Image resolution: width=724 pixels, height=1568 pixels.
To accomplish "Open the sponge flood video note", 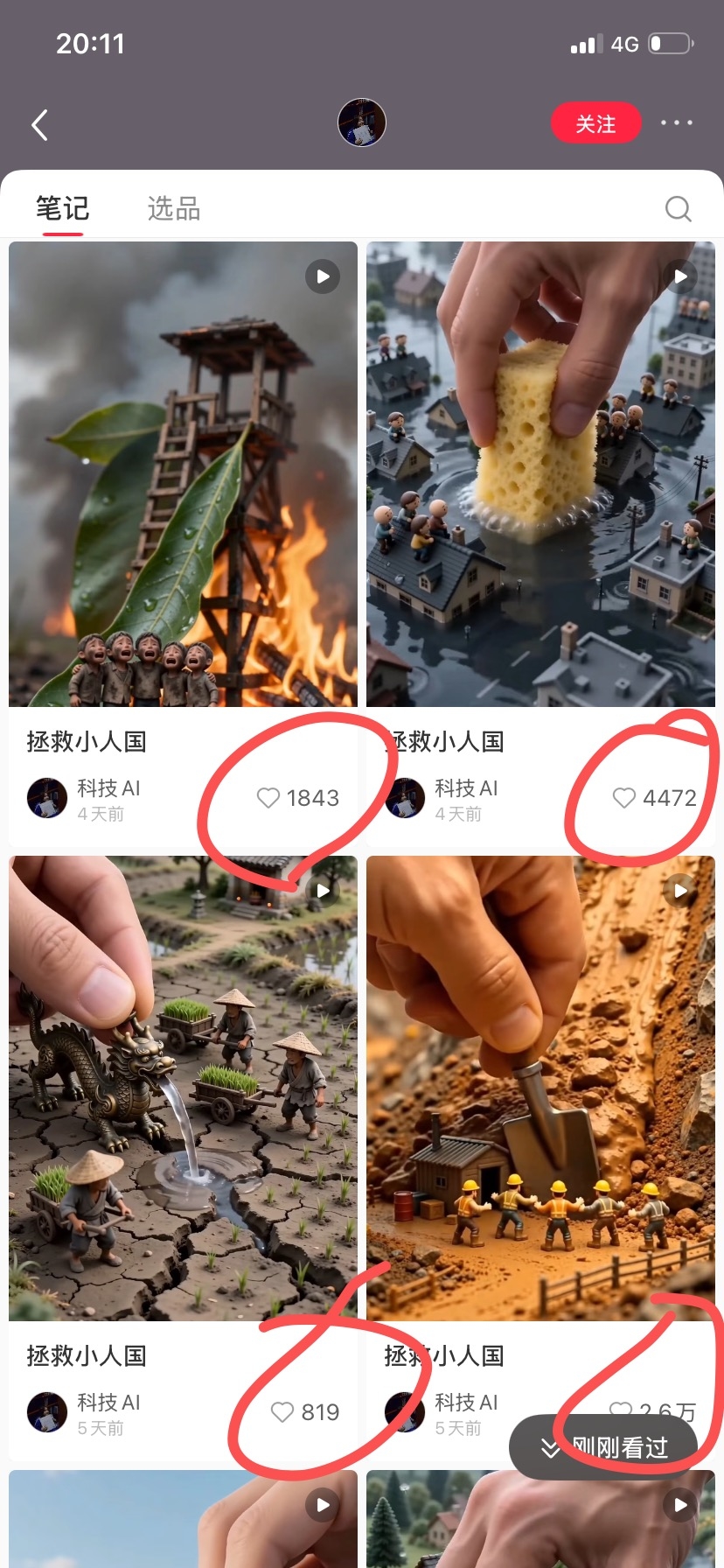I will 540,473.
